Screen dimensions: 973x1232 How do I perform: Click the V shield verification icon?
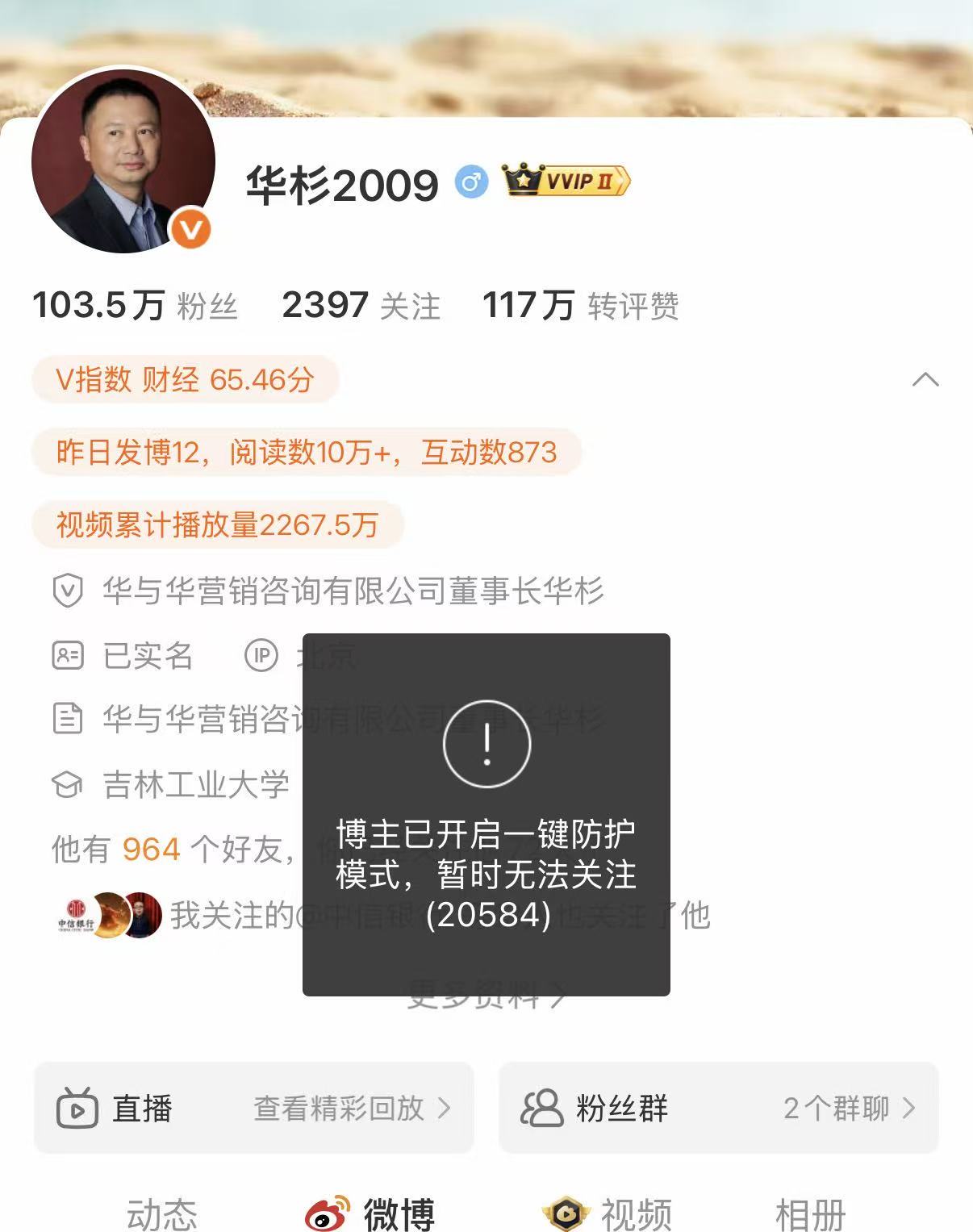[69, 591]
